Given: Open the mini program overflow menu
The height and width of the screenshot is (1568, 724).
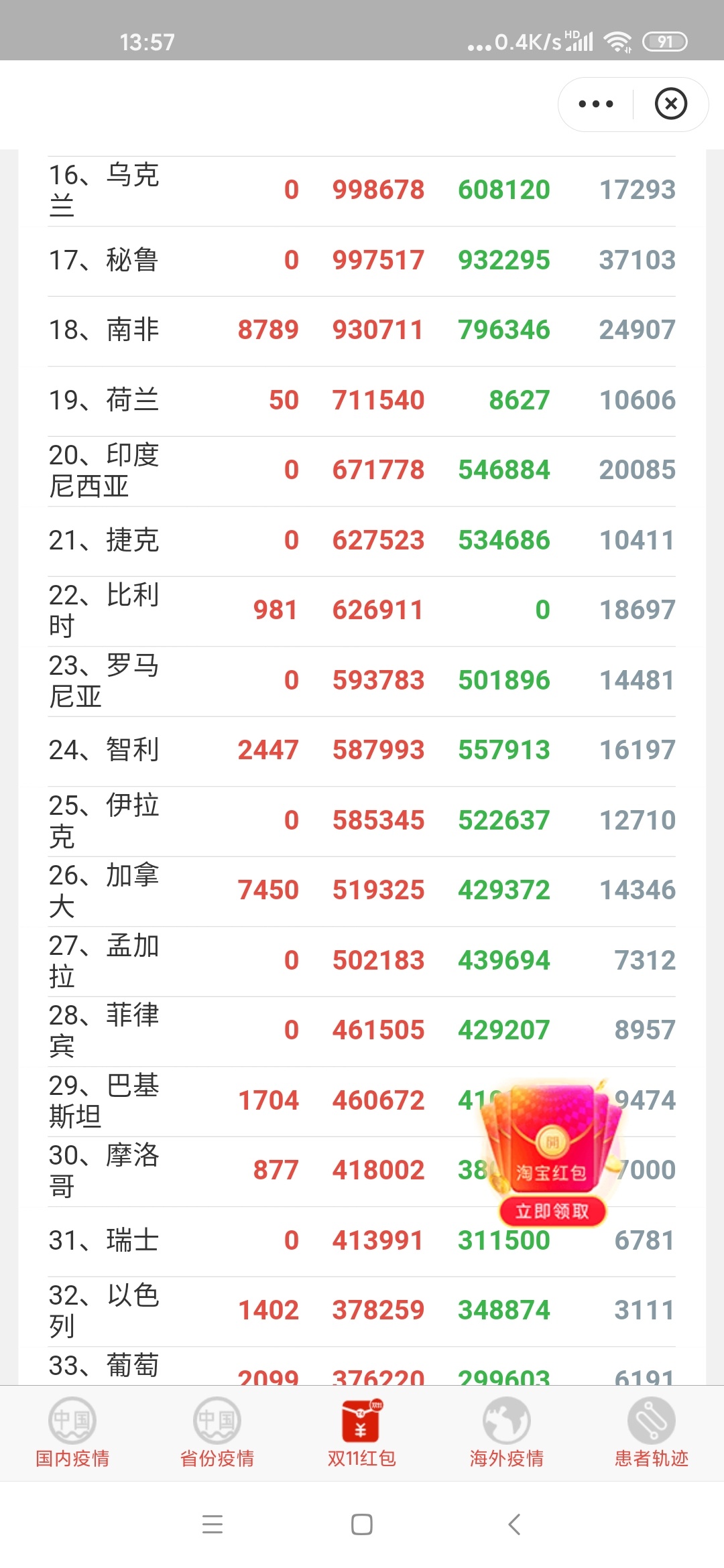Looking at the screenshot, I should pos(596,104).
